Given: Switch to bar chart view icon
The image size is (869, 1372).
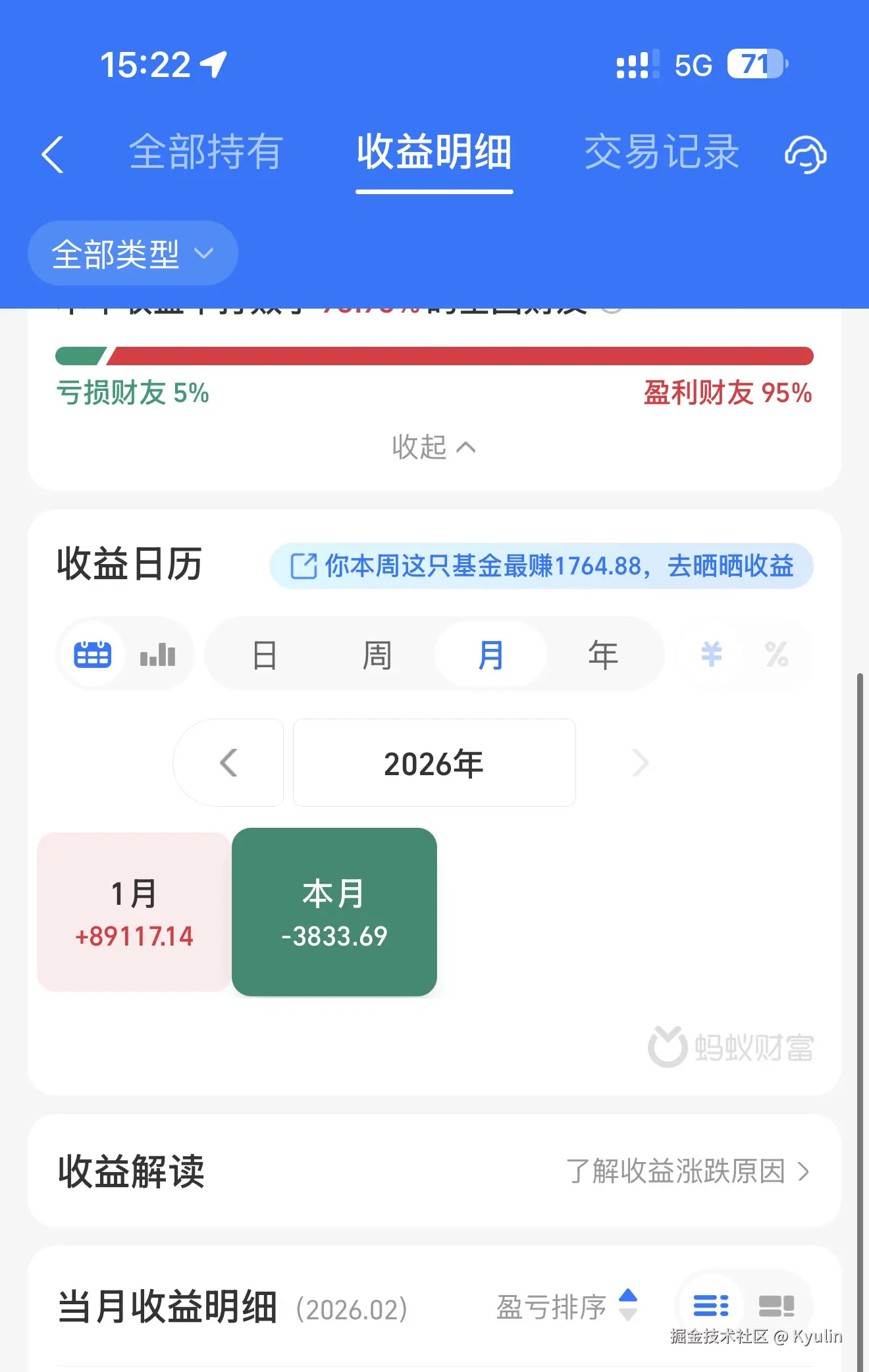Looking at the screenshot, I should 157,654.
